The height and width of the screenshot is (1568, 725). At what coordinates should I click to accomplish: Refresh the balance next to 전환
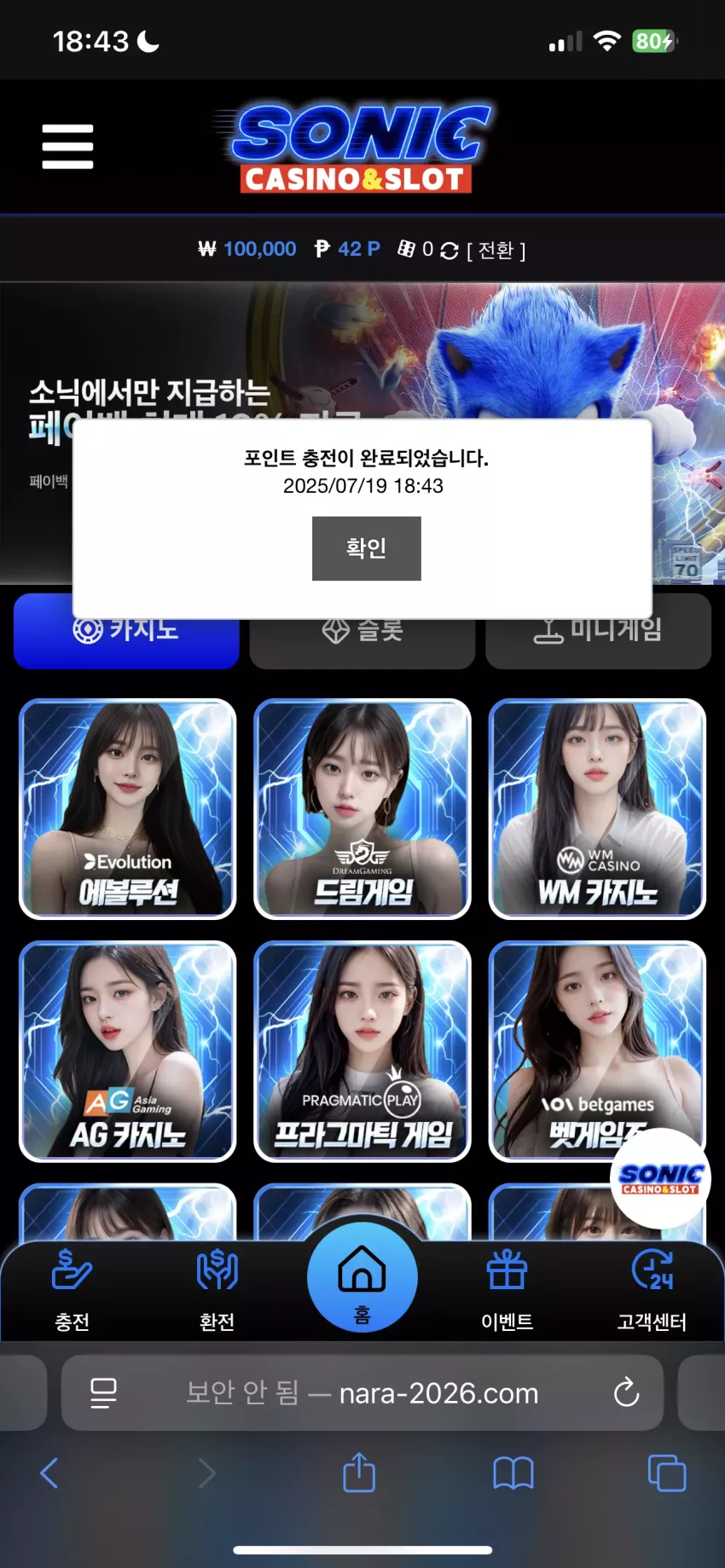pyautogui.click(x=449, y=250)
